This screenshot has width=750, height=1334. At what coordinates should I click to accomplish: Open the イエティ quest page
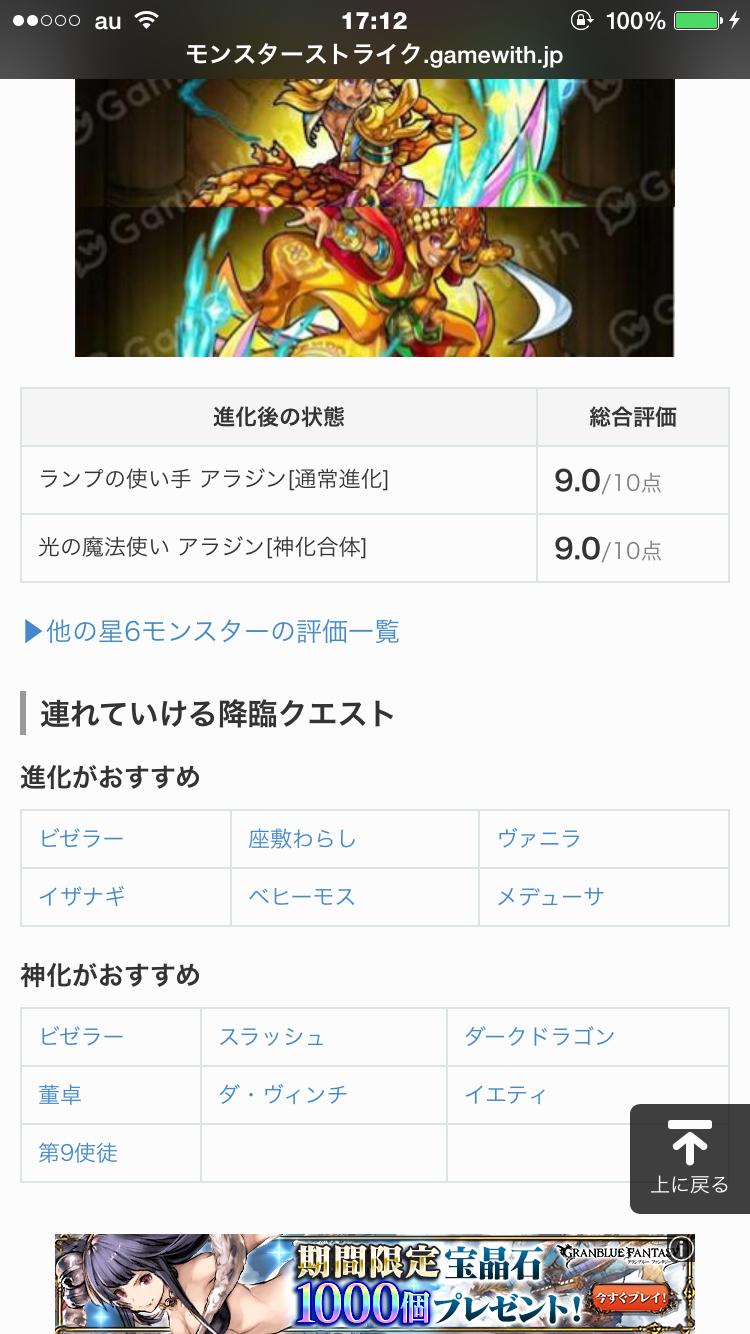pos(506,1095)
